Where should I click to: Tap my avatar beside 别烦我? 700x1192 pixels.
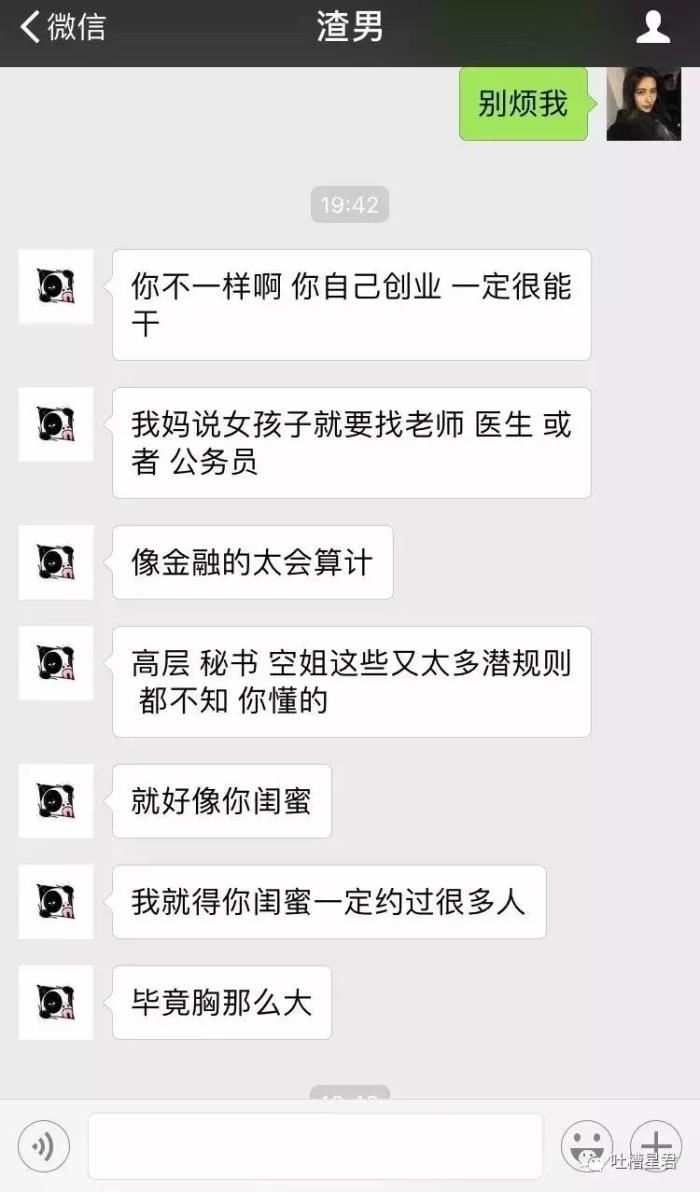[643, 104]
